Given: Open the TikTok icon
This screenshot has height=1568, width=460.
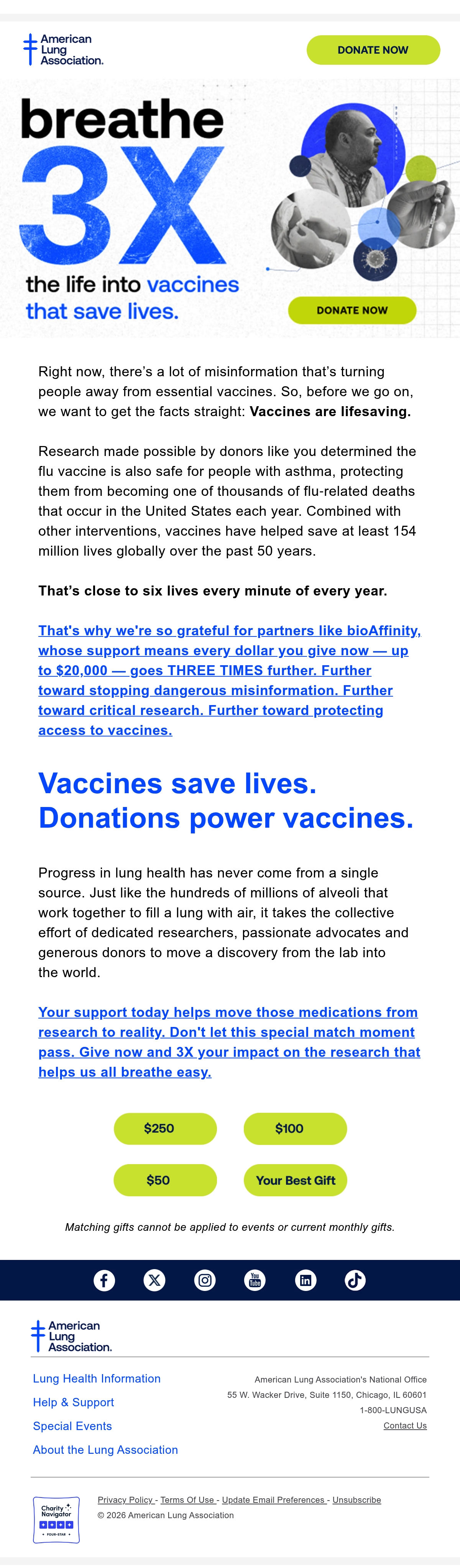Looking at the screenshot, I should point(355,1280).
